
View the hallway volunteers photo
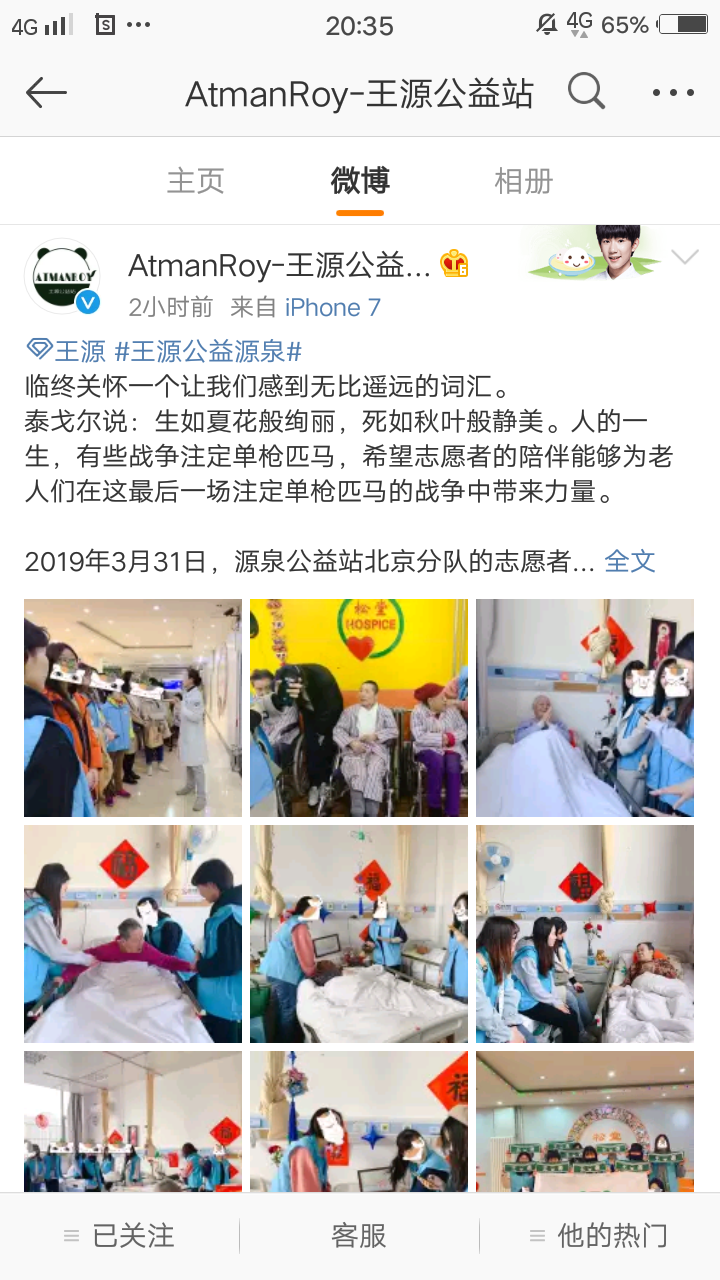133,707
